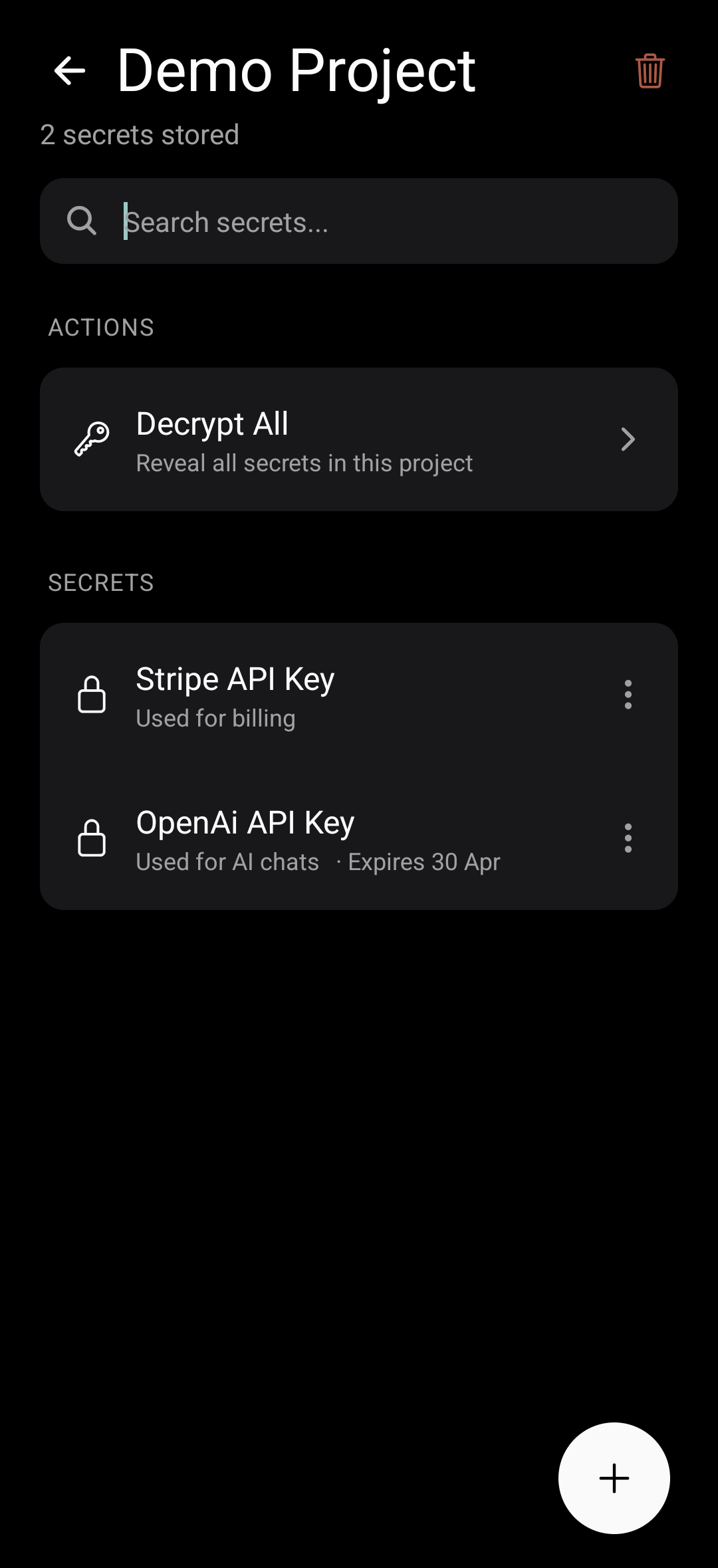Open options menu for Stripe API Key
Screen dimensions: 718x1568
click(x=628, y=695)
